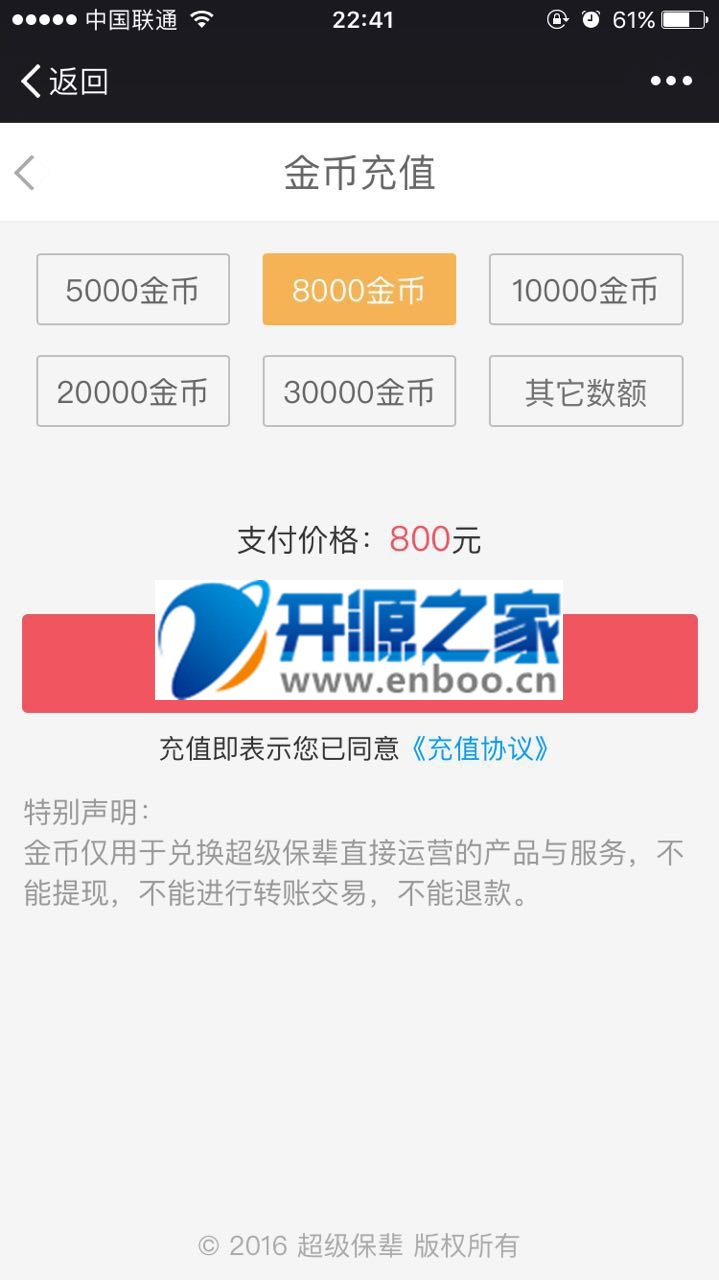Select the 5000金币 recharge option
Screen dimensions: 719x1280
pyautogui.click(x=133, y=289)
